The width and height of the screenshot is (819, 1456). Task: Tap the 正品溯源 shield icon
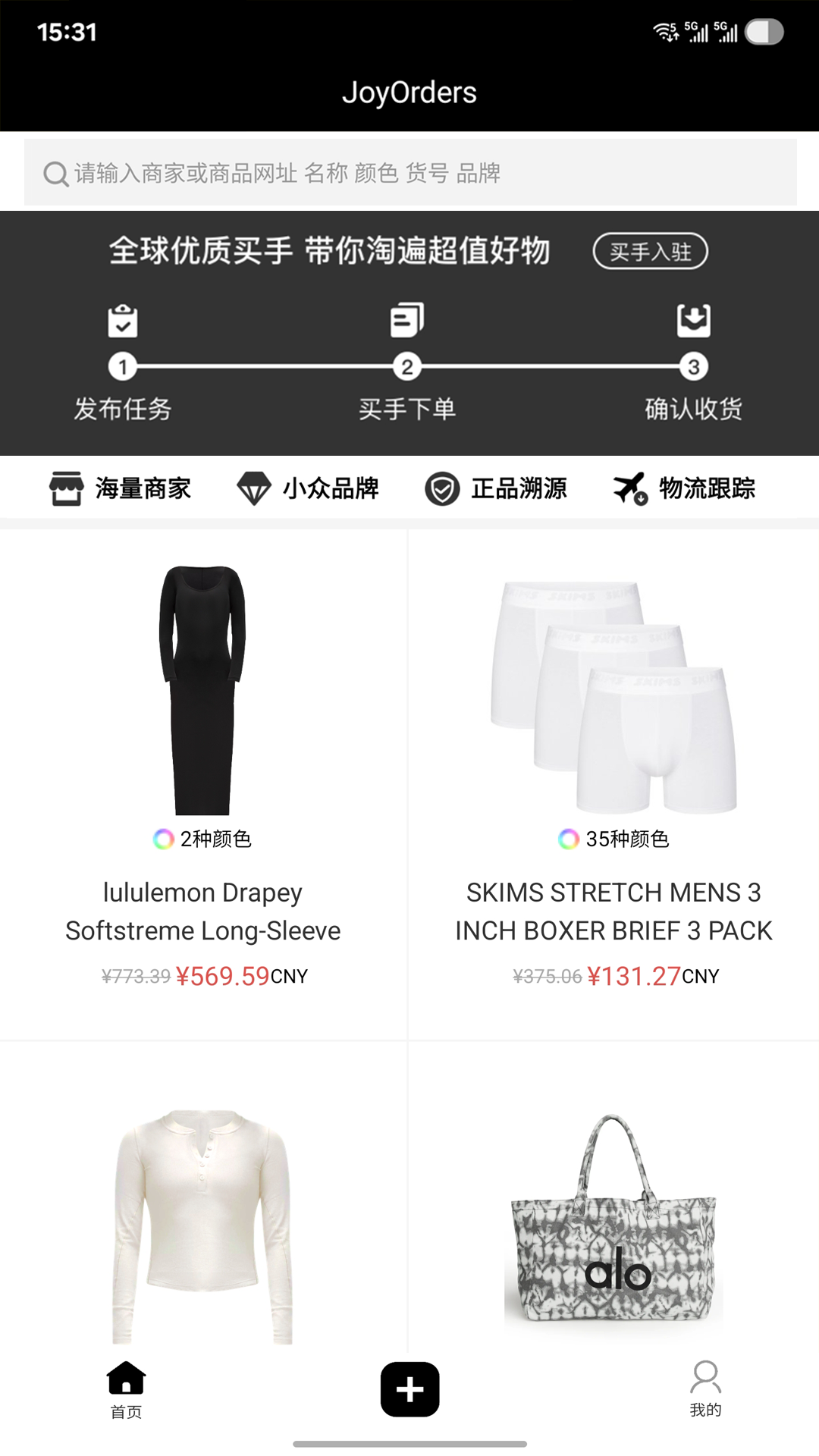(x=442, y=488)
